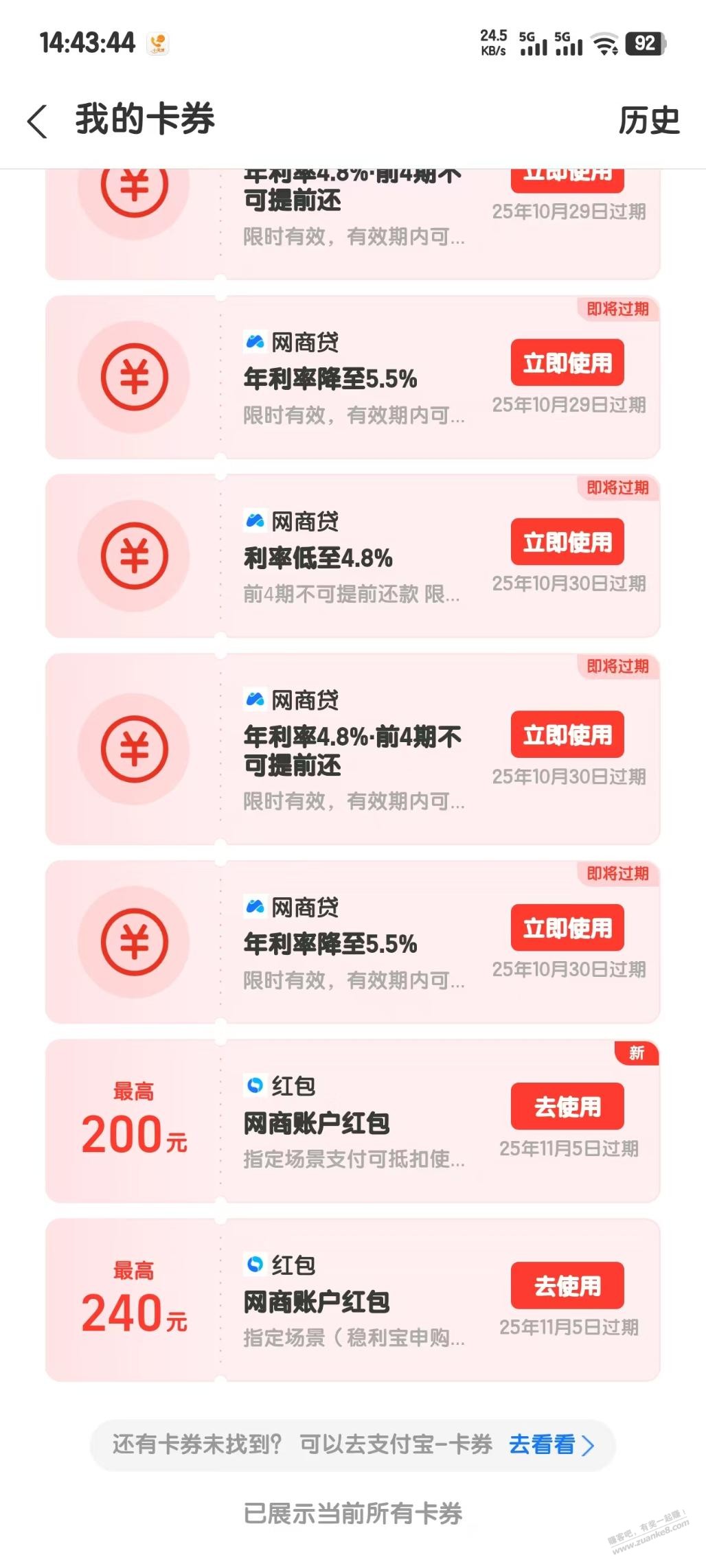Tap 去使用 on the 最高200元 红包
The image size is (706, 1568).
[567, 1106]
